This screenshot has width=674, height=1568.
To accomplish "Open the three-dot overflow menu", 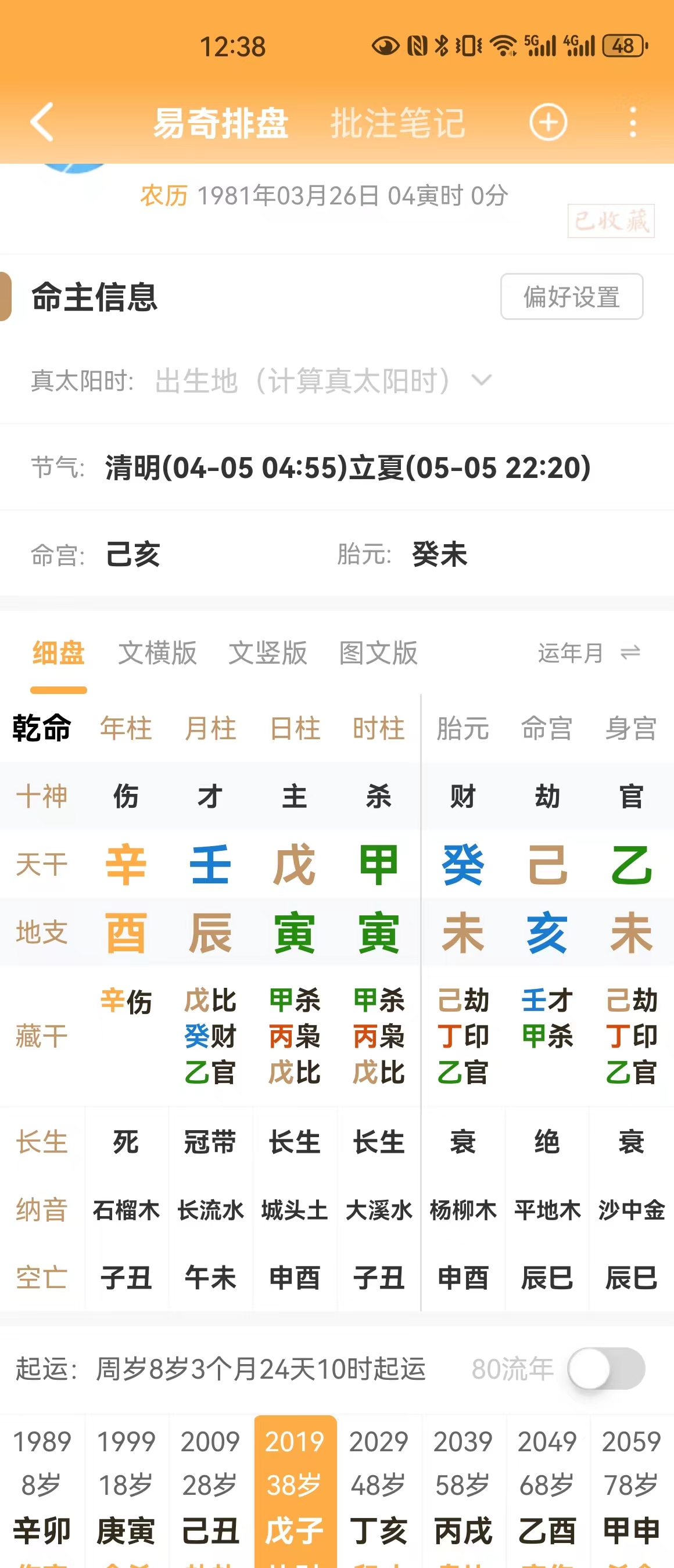I will point(633,123).
